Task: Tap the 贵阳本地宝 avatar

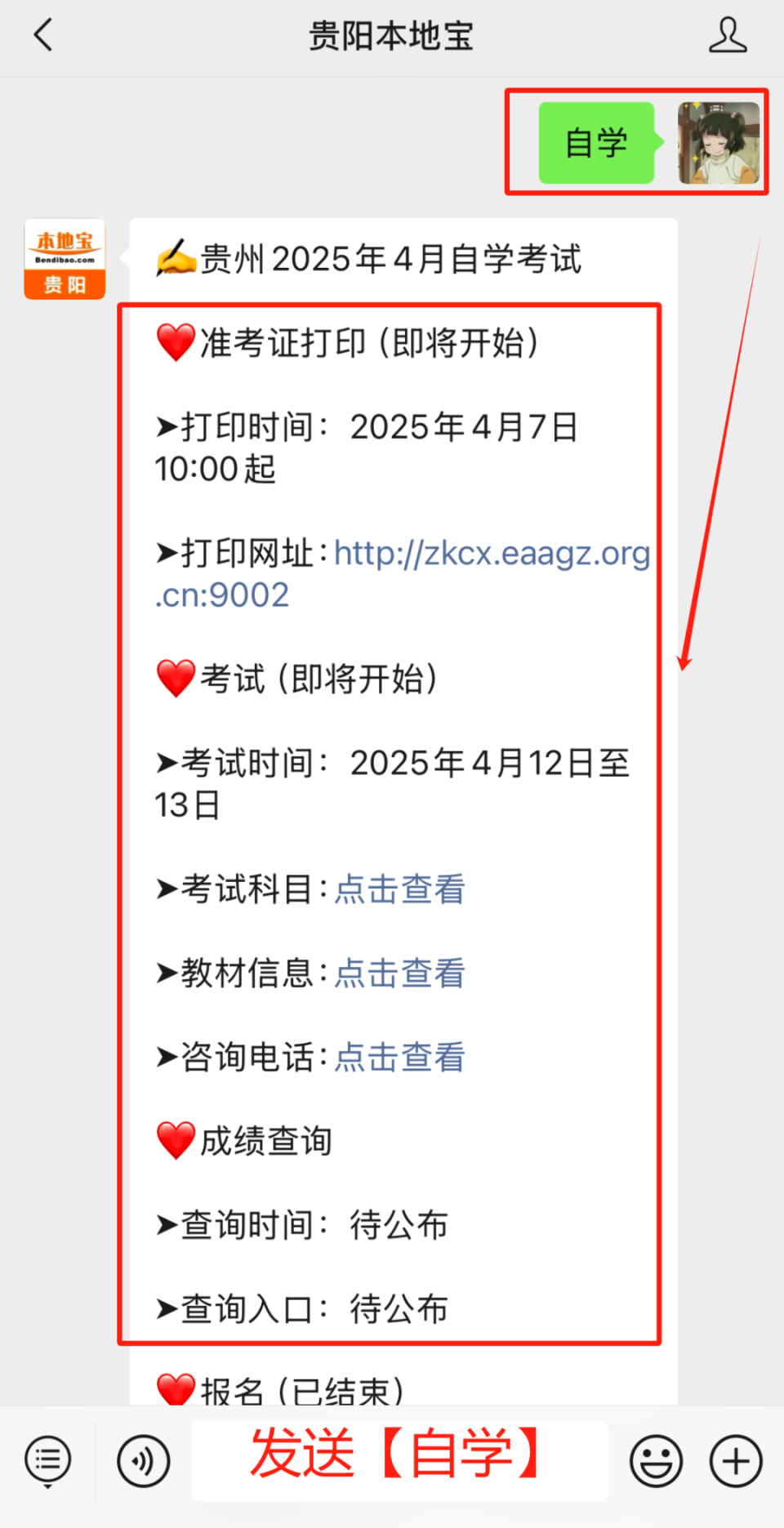Action: pyautogui.click(x=65, y=259)
